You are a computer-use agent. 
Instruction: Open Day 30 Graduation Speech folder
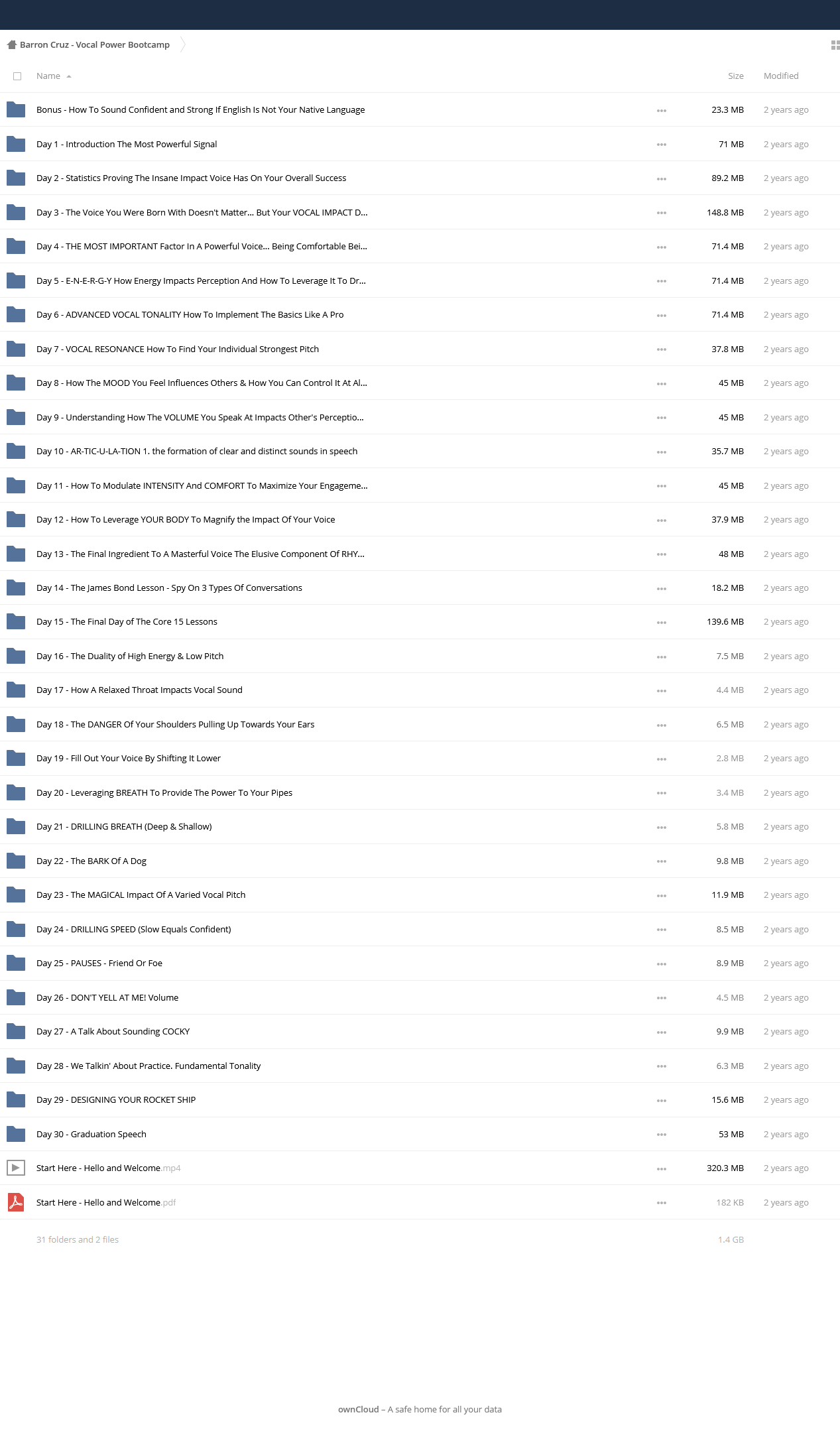(91, 1135)
